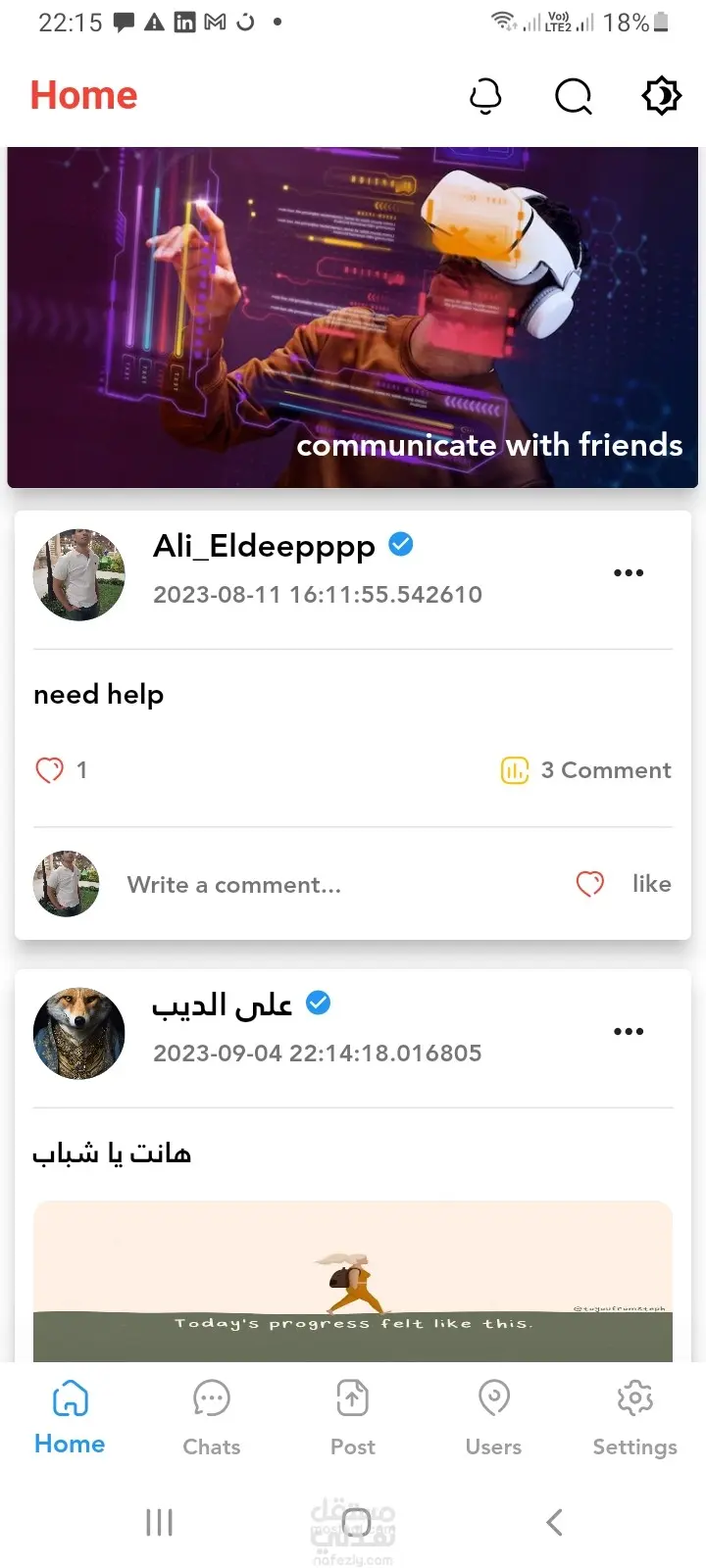Tap heart icon with 1 like count

point(50,770)
